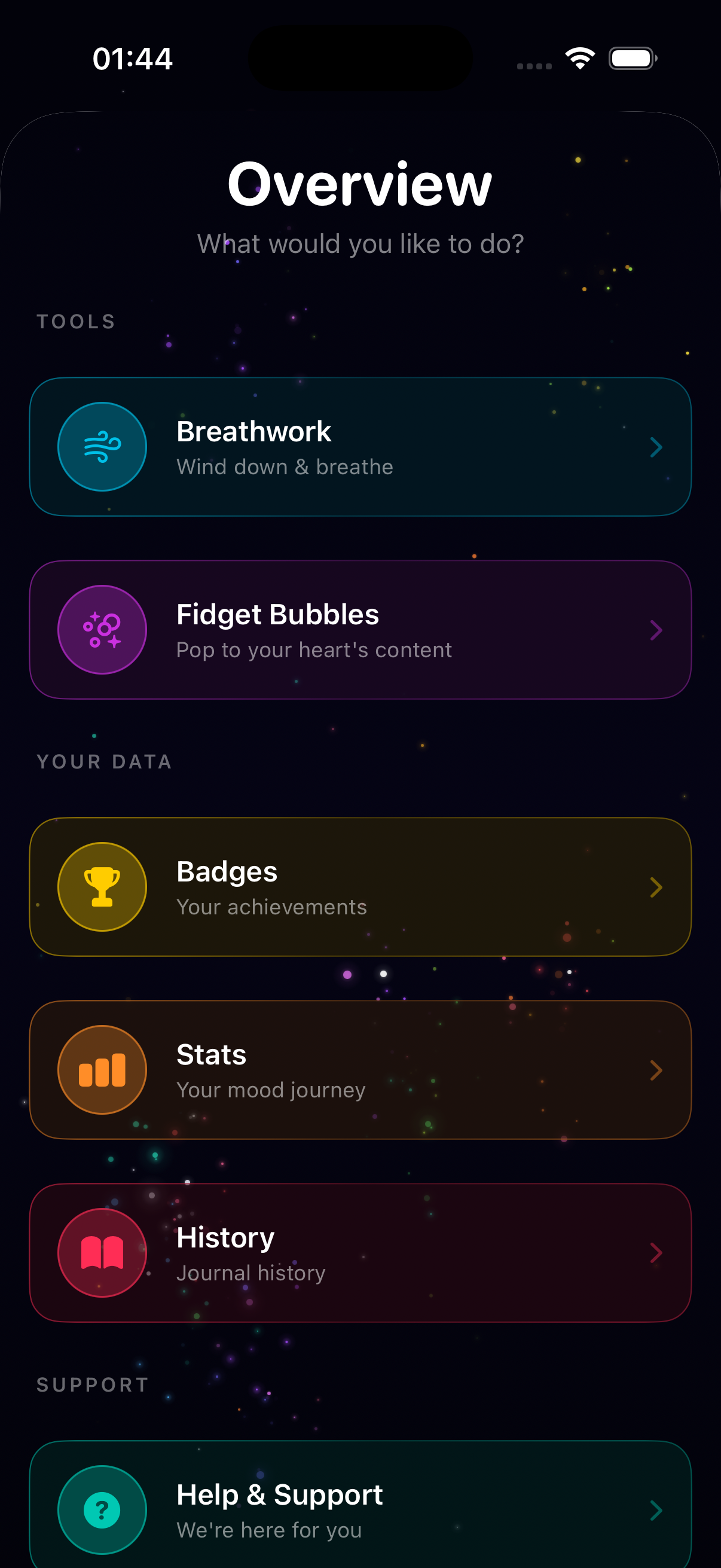Screen dimensions: 721x1568
Task: Tap 'Pop to your heart's content' card
Action: (360, 630)
